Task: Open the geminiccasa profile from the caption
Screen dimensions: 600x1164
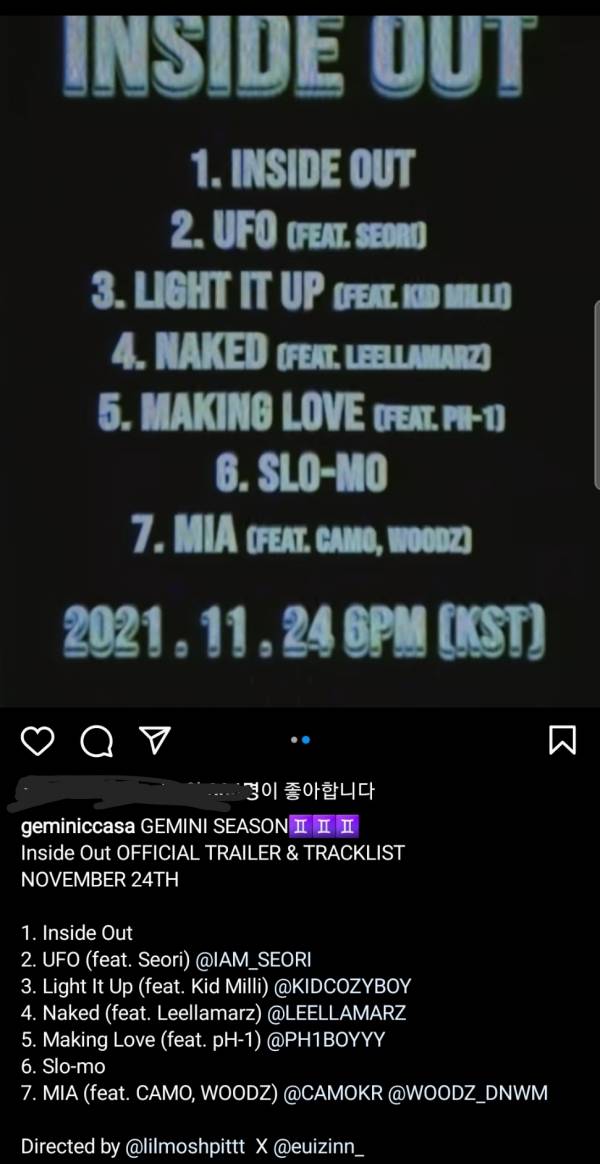Action: tap(78, 827)
